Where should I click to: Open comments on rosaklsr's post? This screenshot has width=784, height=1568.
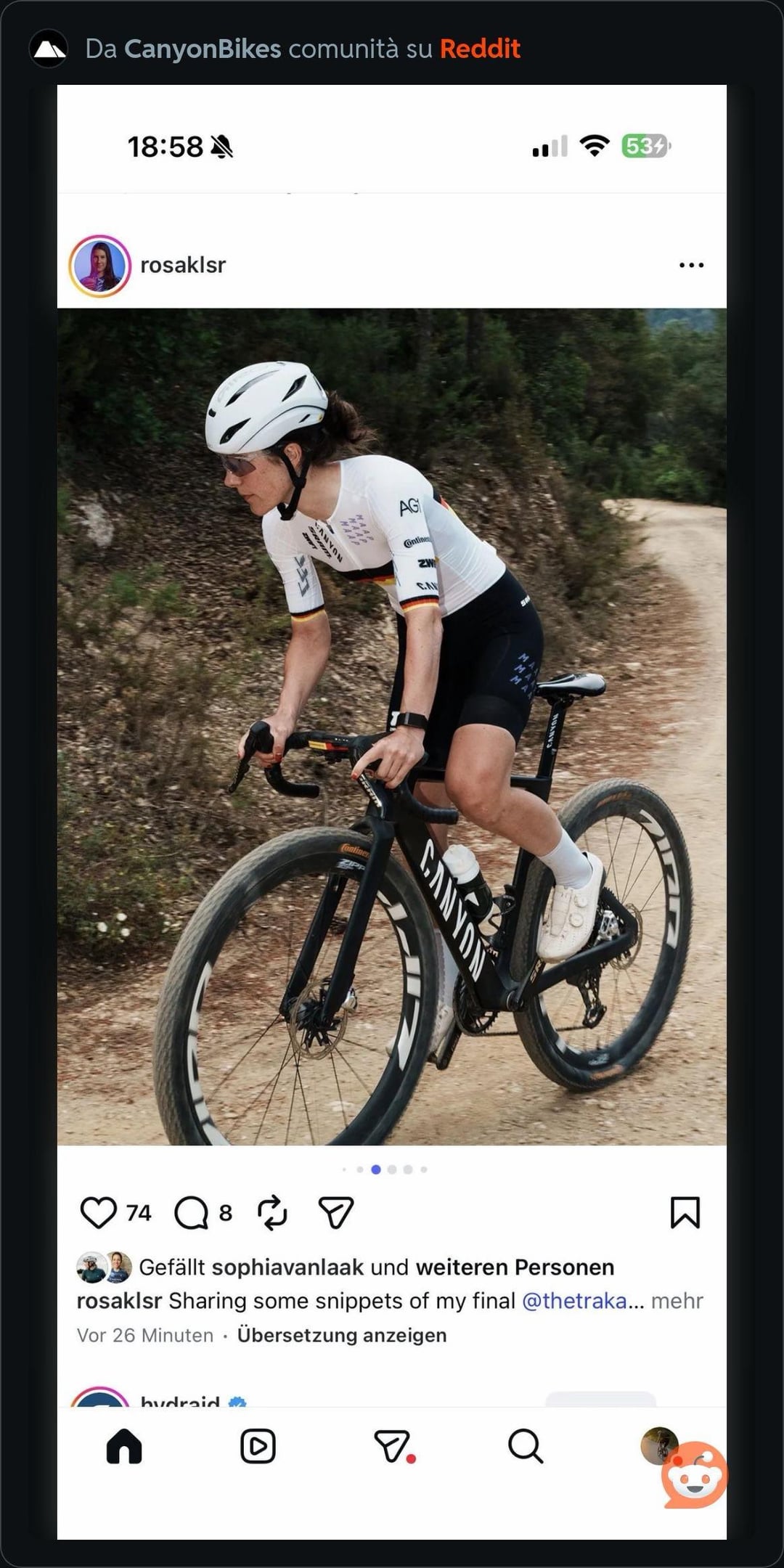point(192,1212)
